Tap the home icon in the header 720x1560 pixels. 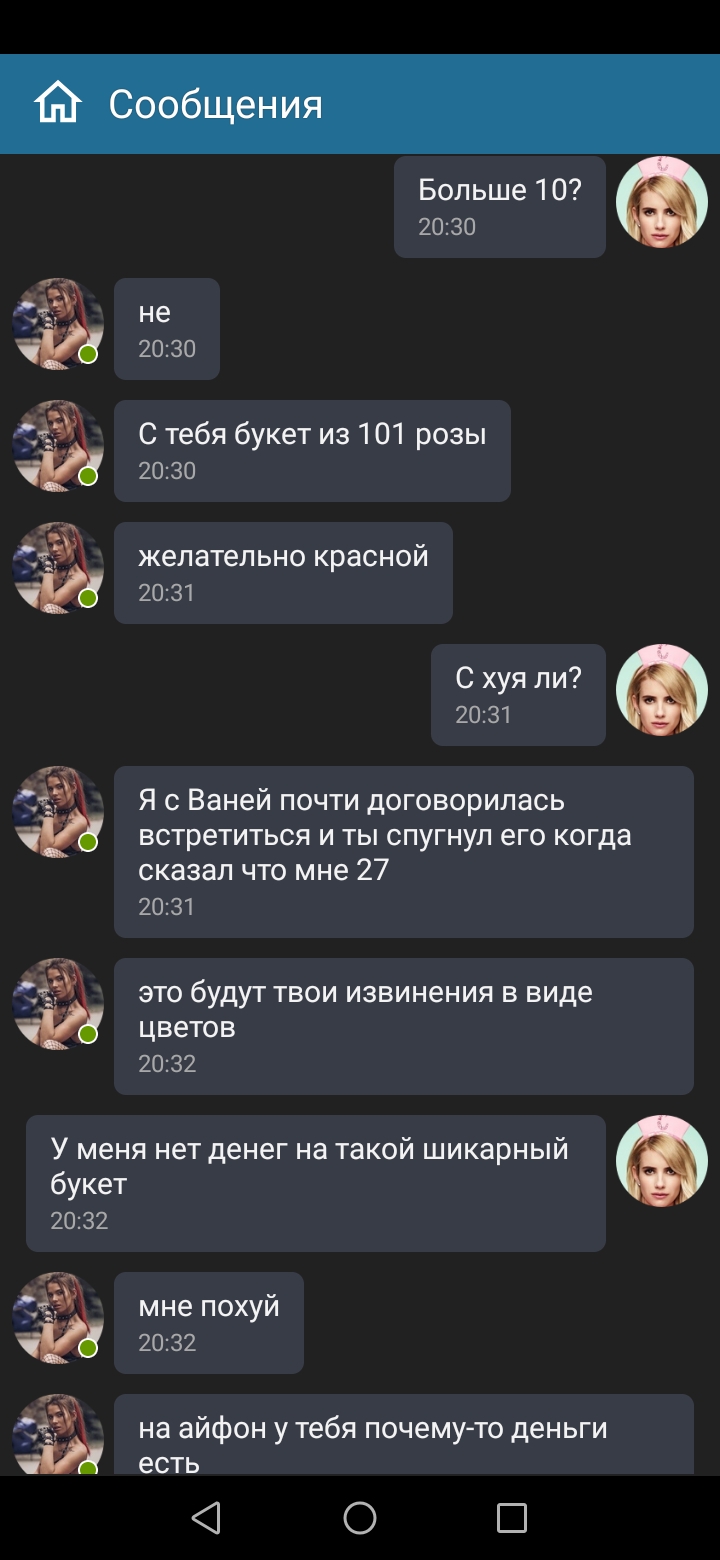tap(57, 103)
